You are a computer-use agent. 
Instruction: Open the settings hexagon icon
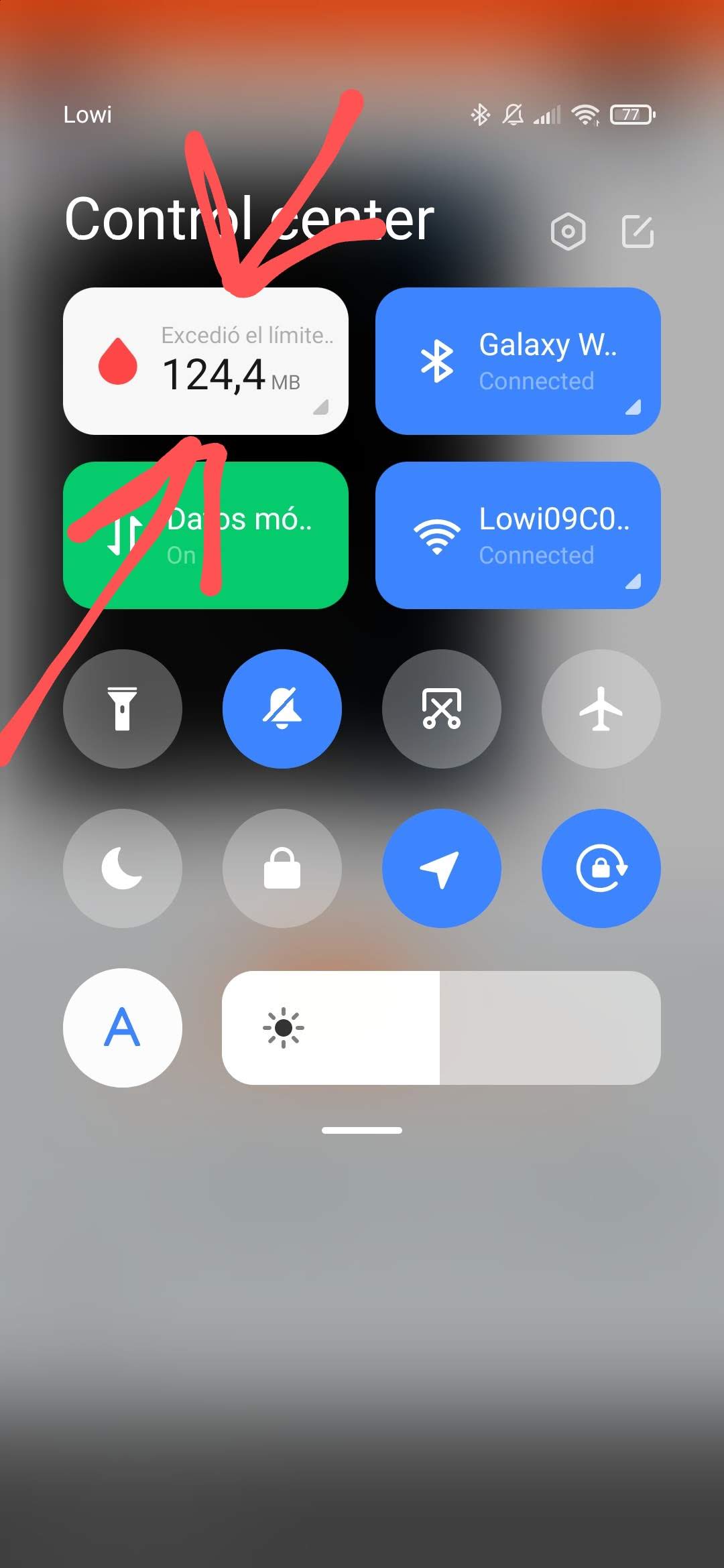pos(568,232)
